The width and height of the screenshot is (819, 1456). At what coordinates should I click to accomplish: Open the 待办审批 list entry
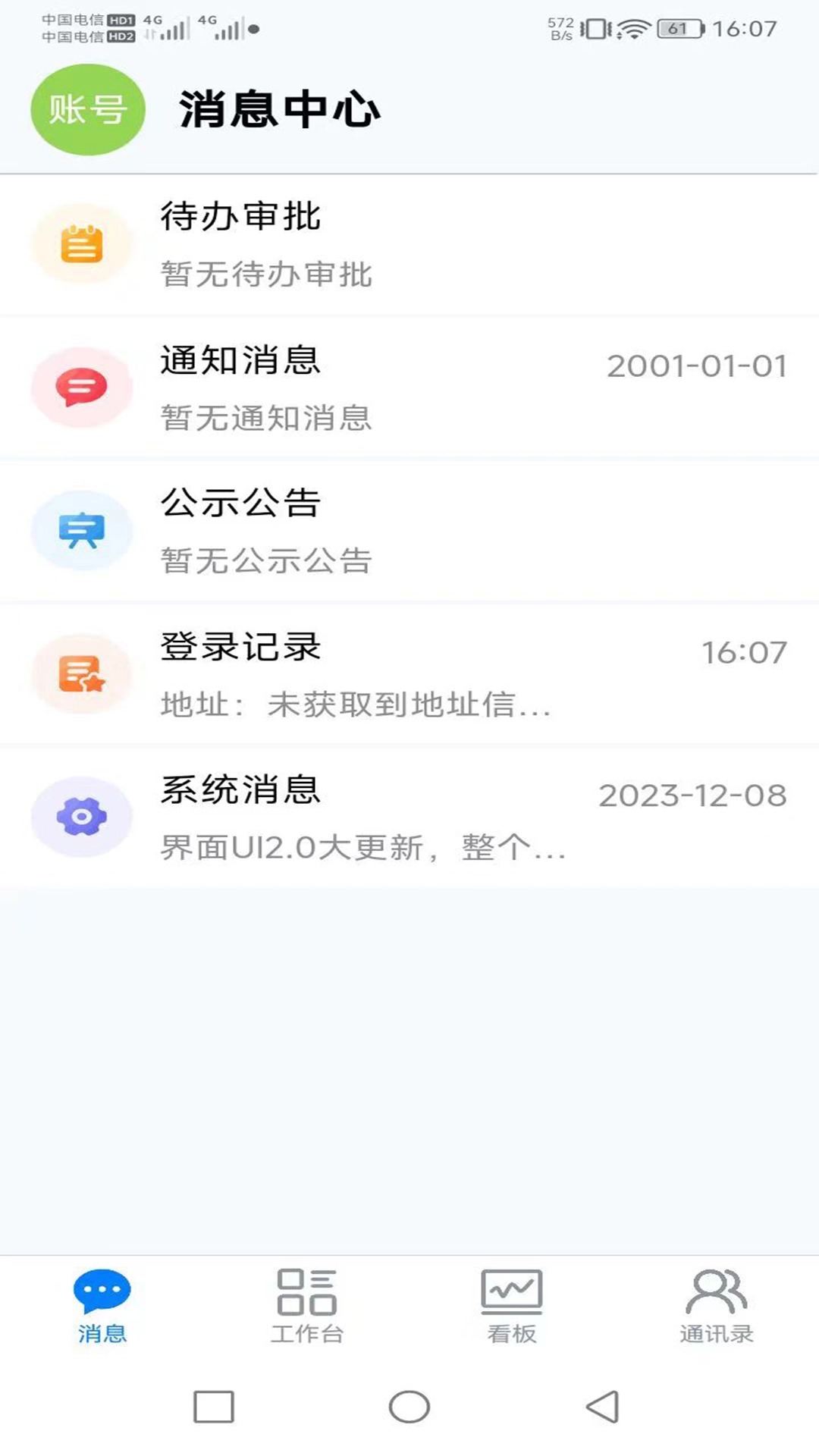pos(409,243)
